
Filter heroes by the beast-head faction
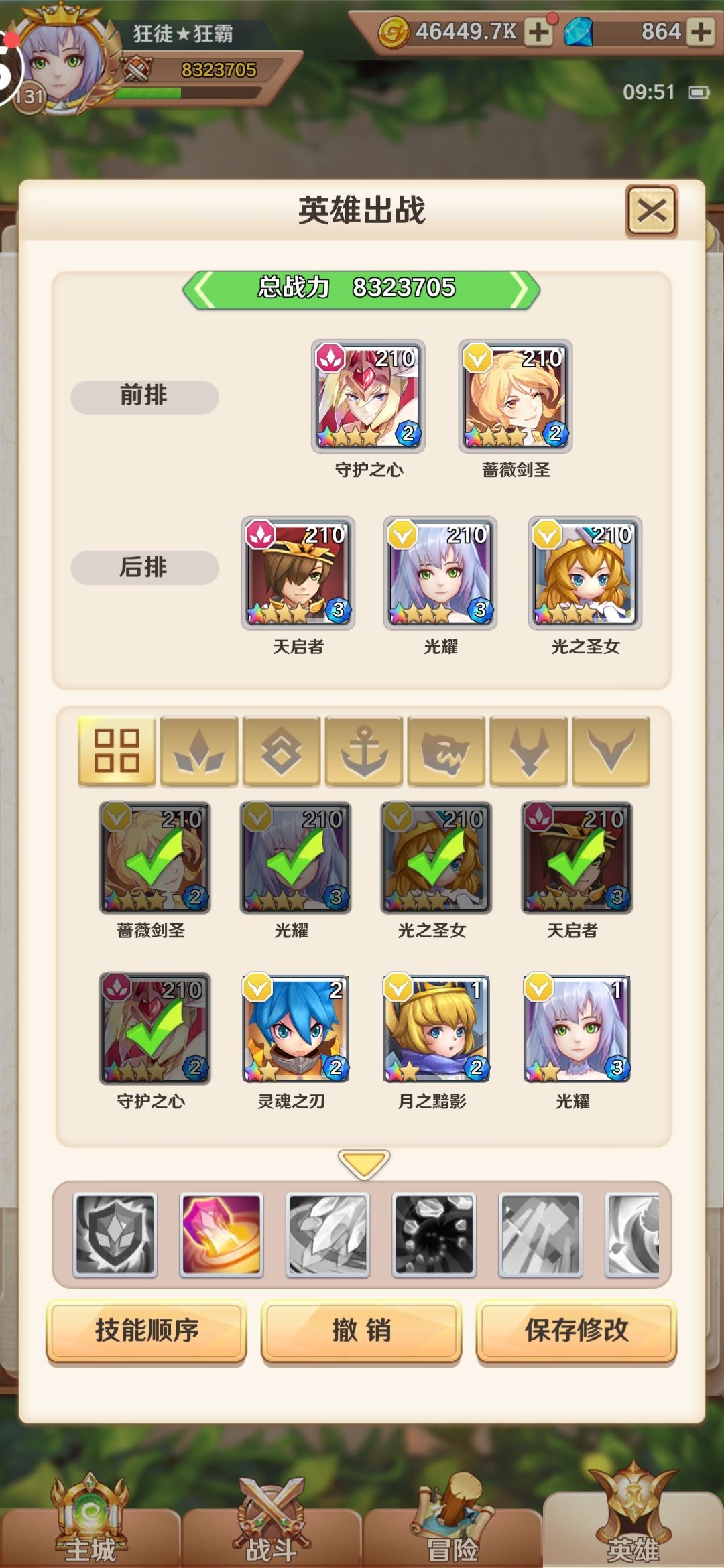pos(446,750)
